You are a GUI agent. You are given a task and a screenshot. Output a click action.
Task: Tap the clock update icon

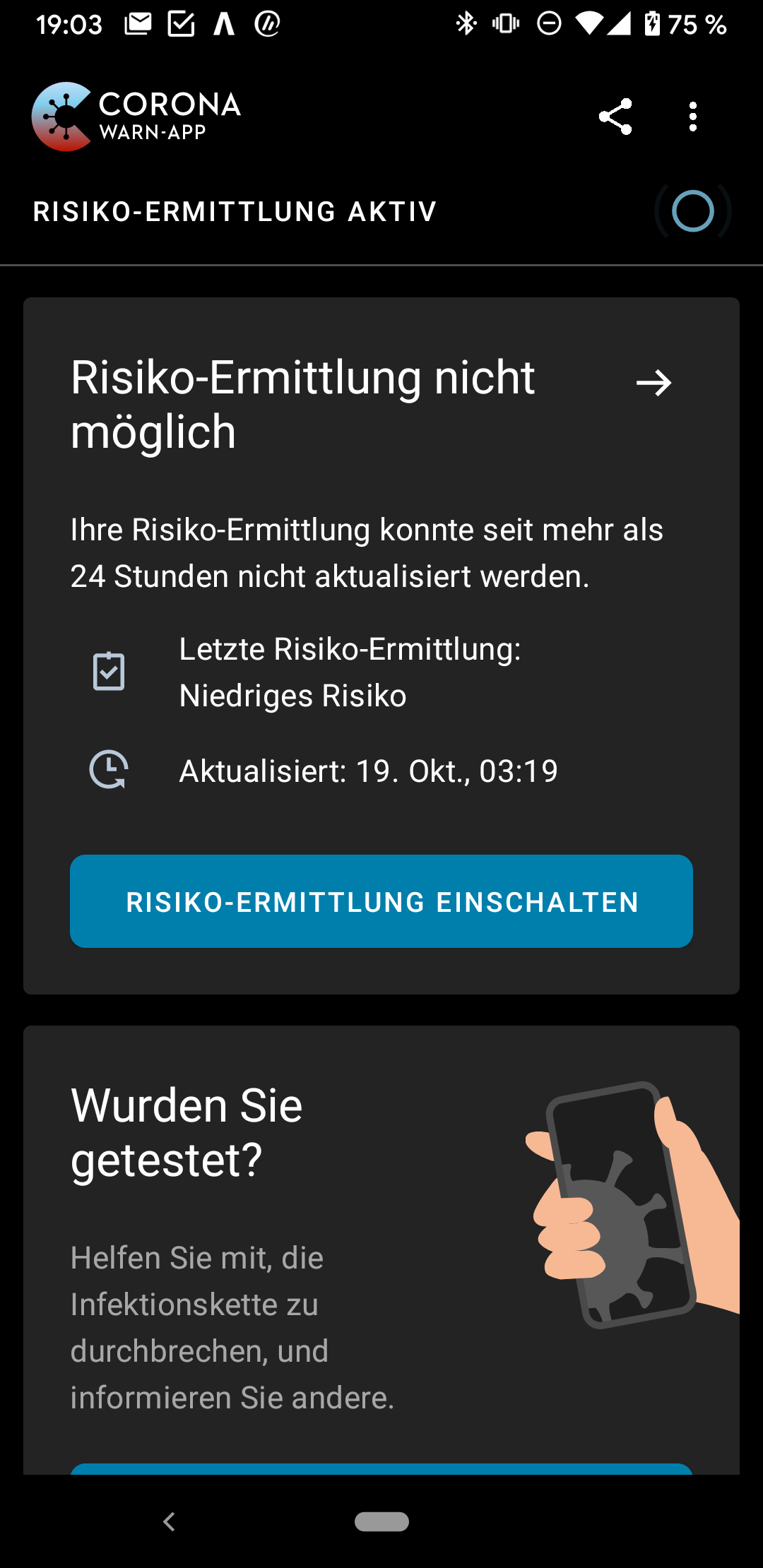(x=108, y=771)
